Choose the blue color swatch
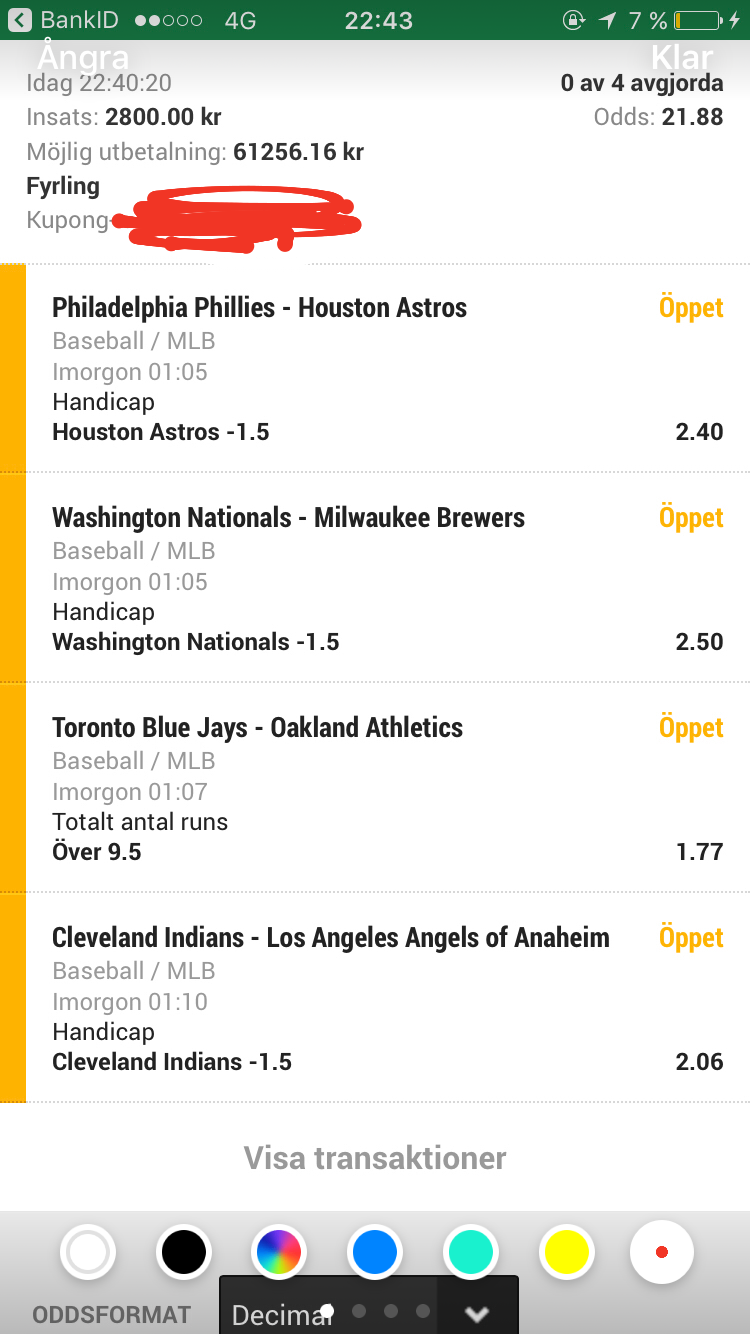750x1334 pixels. 375,1252
